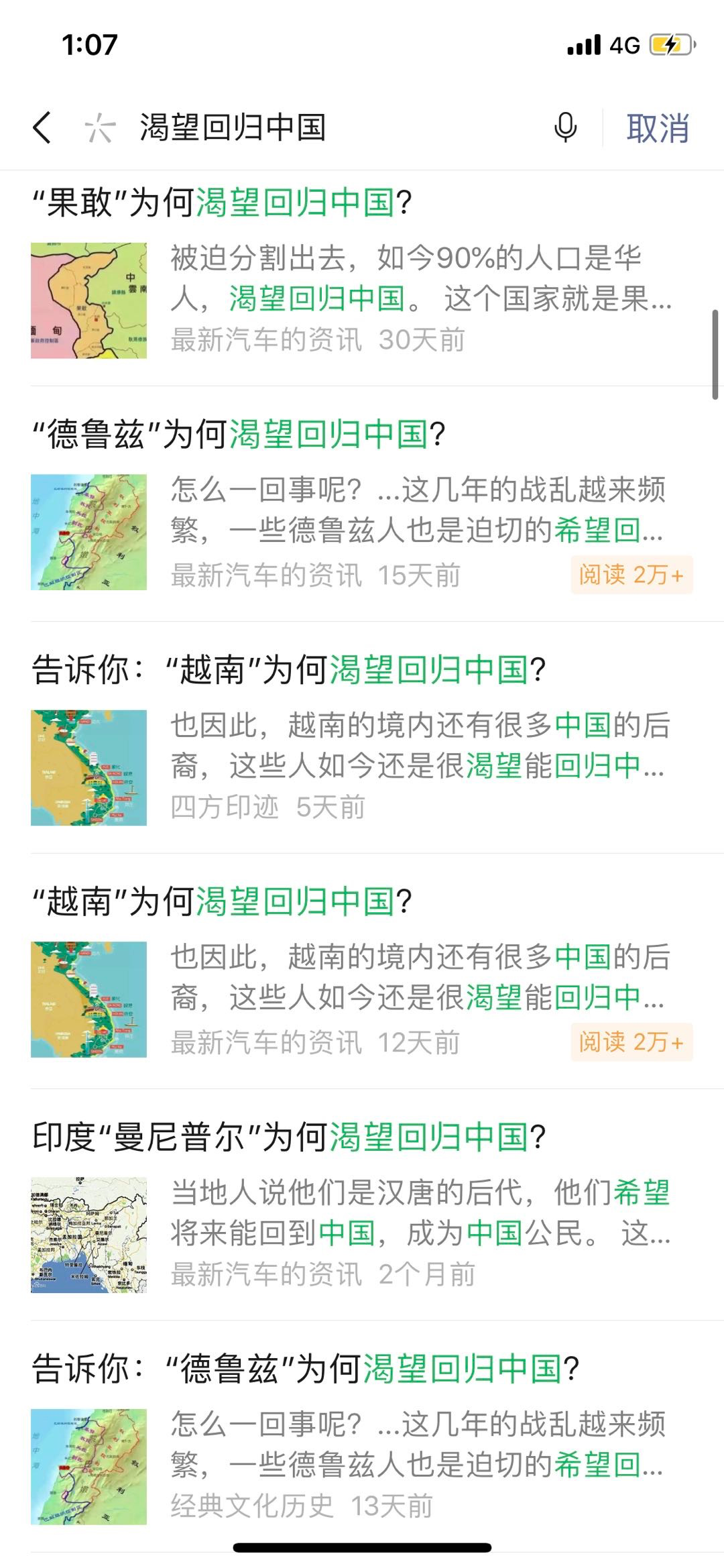Start voice search with the microphone icon
This screenshot has height=1568, width=724.
pos(565,127)
